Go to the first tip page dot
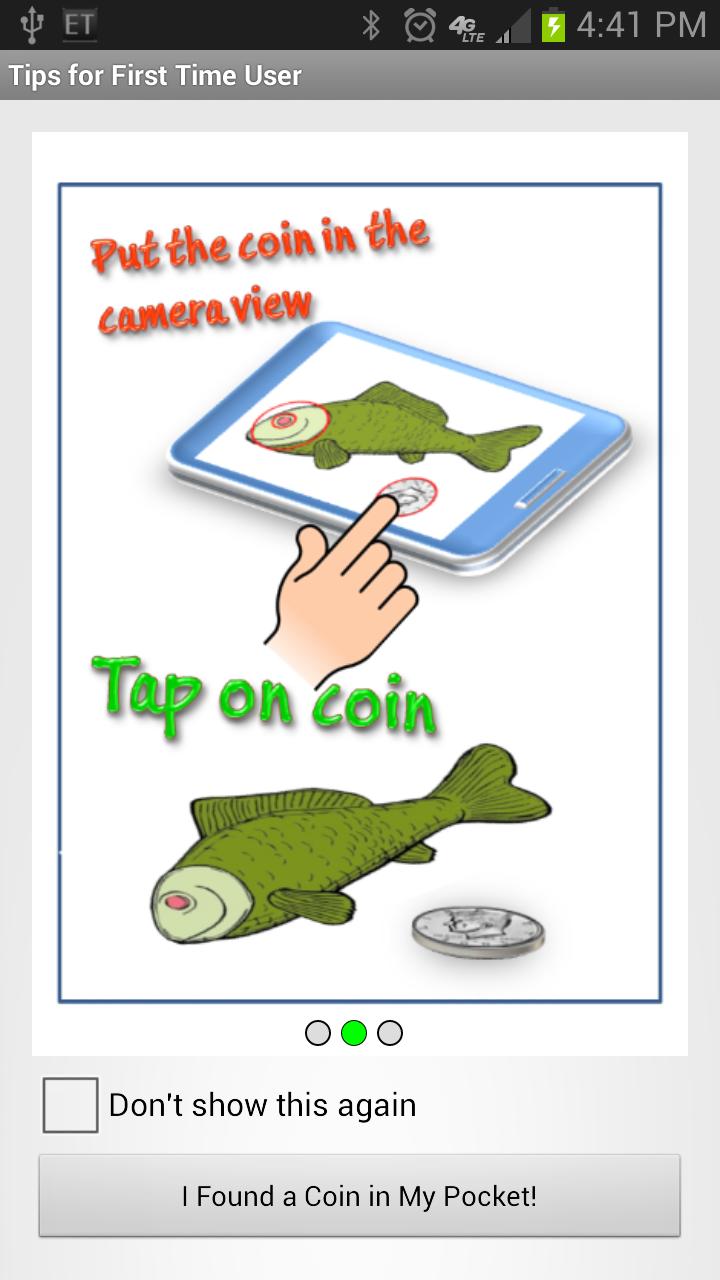The width and height of the screenshot is (720, 1280). click(318, 1033)
